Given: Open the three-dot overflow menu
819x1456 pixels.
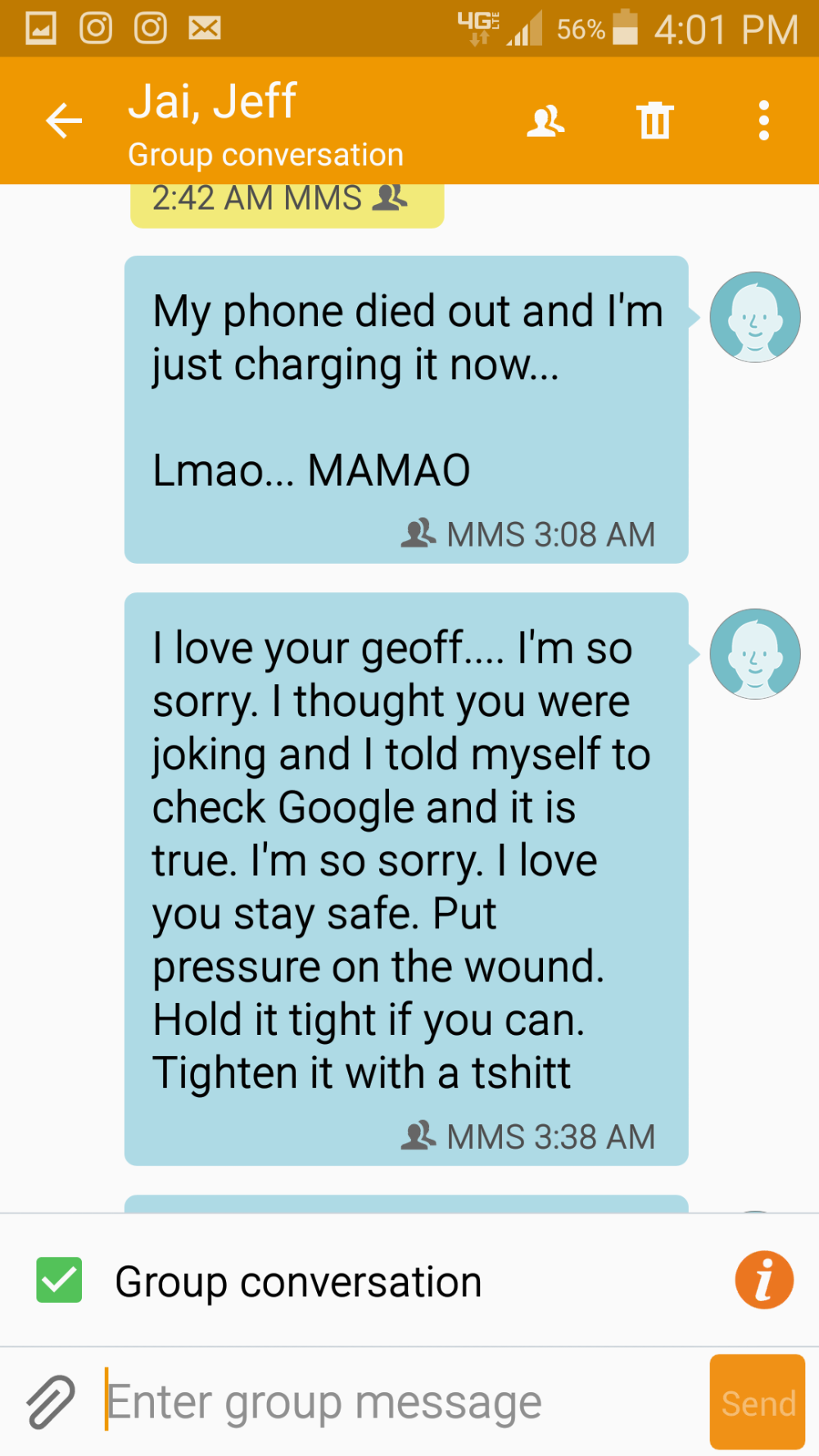Looking at the screenshot, I should [764, 120].
